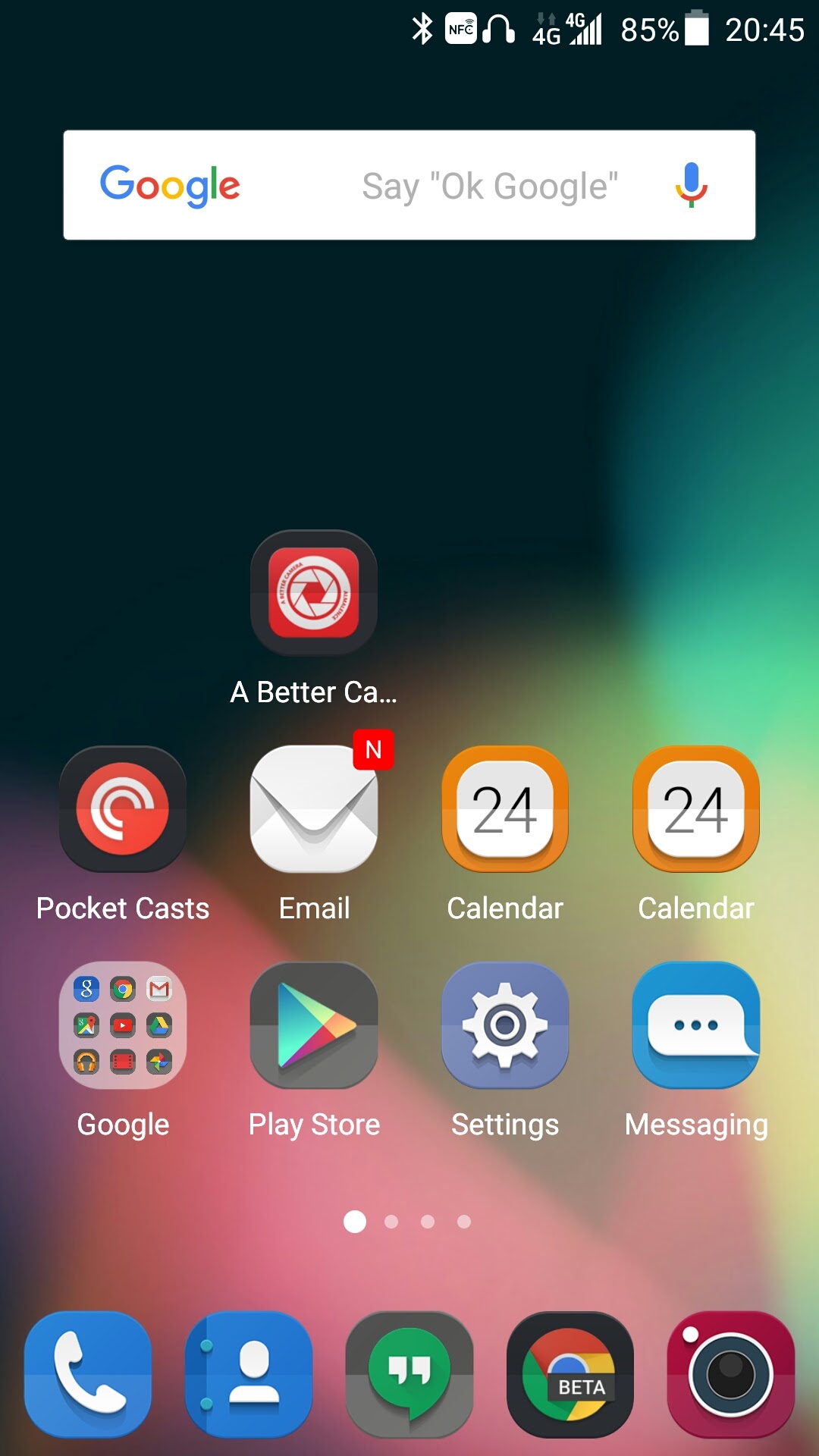Start voice search with the microphone
This screenshot has height=1456, width=819.
click(x=691, y=185)
